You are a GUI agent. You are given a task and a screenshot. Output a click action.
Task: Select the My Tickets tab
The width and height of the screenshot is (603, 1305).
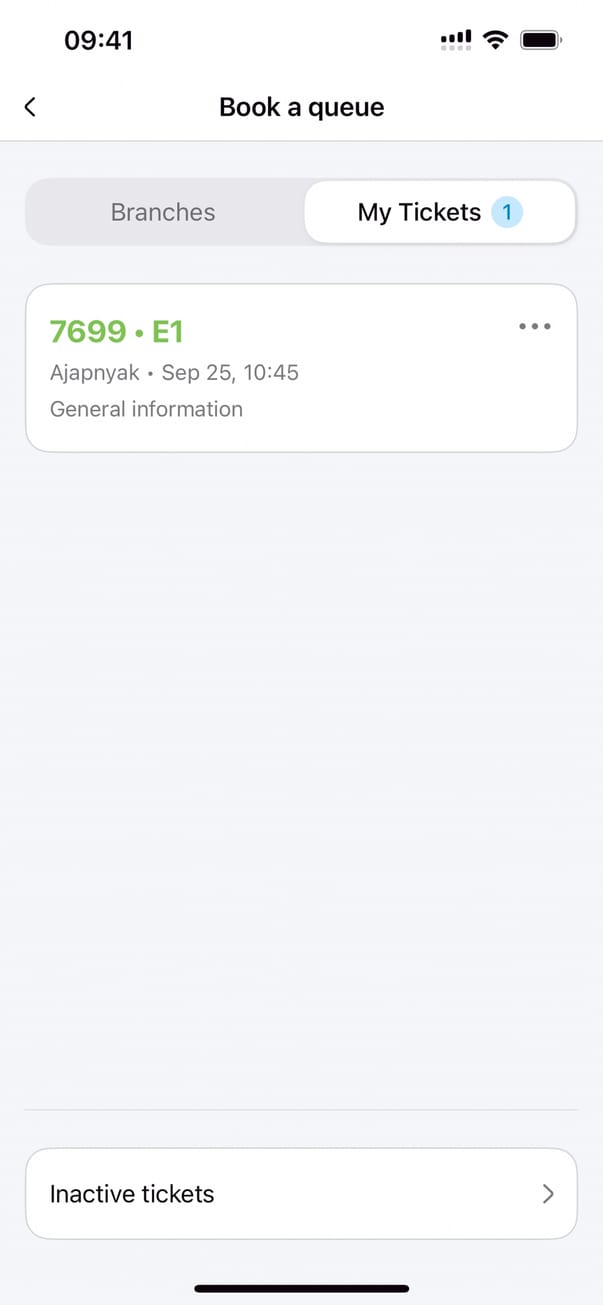pyautogui.click(x=440, y=212)
